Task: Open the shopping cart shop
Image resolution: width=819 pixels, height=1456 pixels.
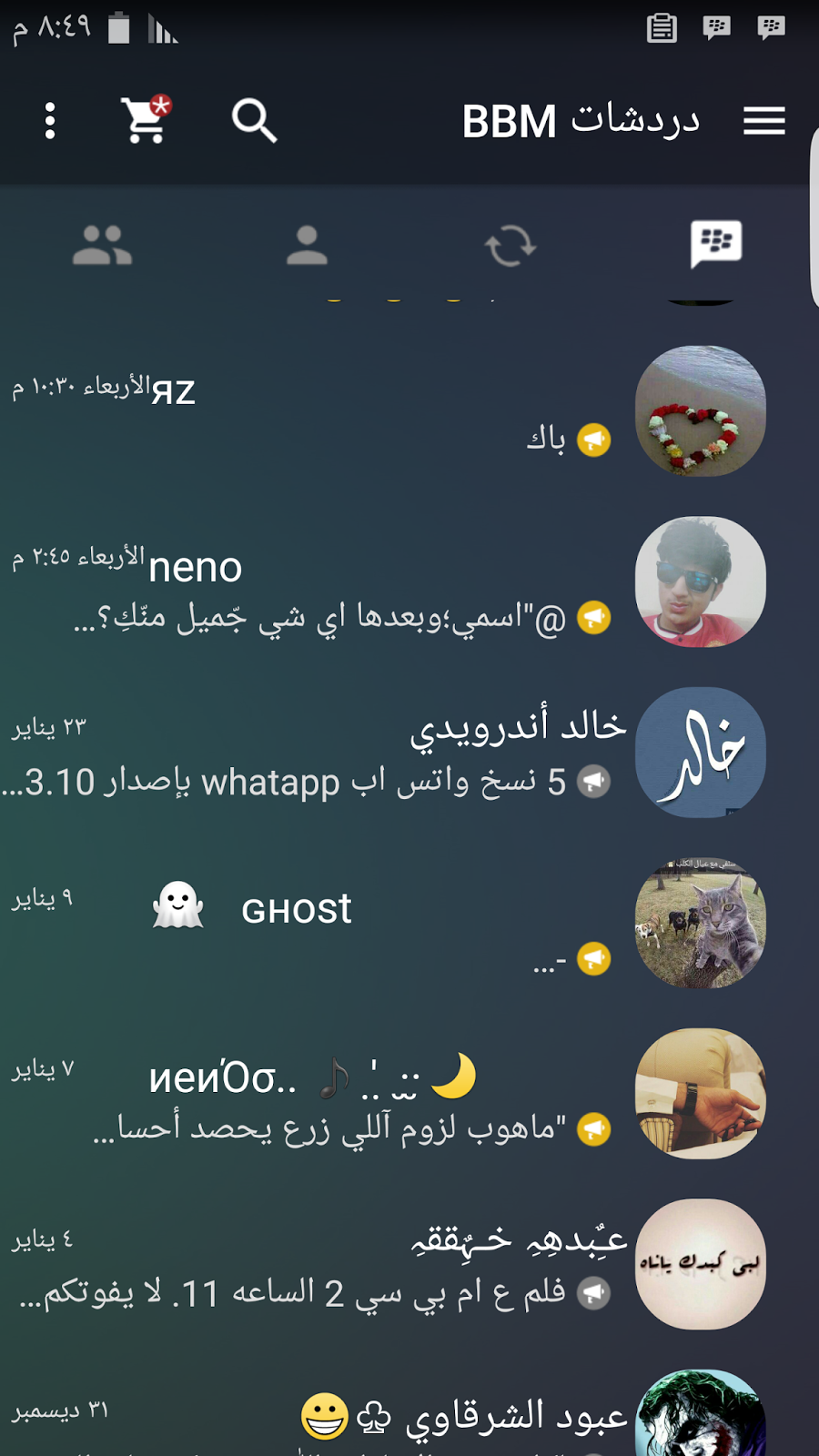Action: [146, 119]
